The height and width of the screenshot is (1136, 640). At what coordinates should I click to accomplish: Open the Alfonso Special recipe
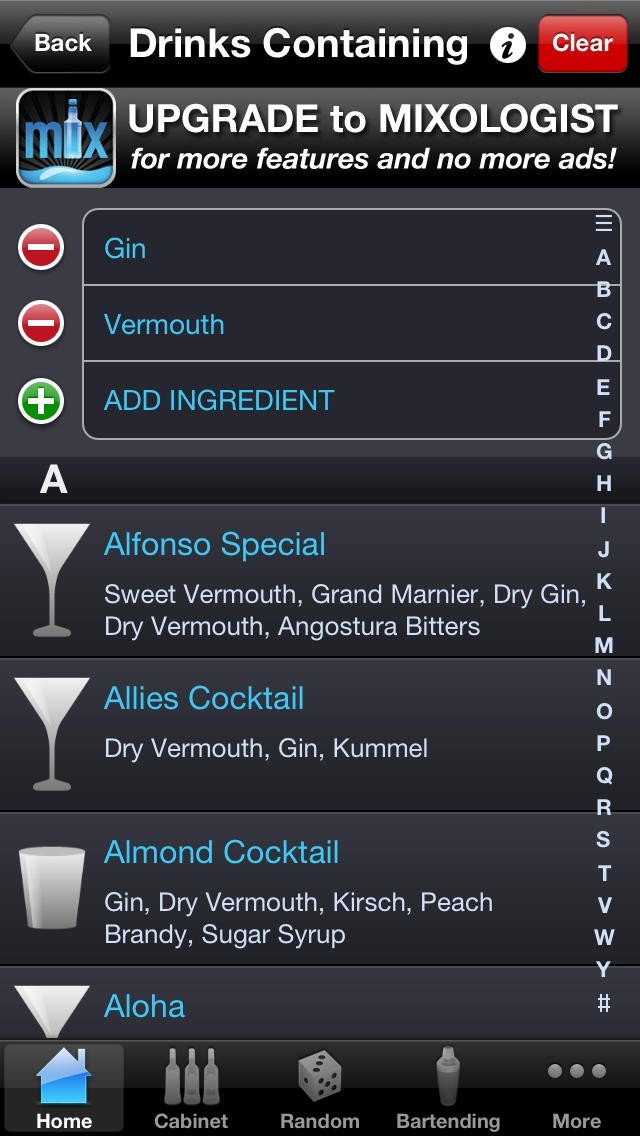coord(300,582)
